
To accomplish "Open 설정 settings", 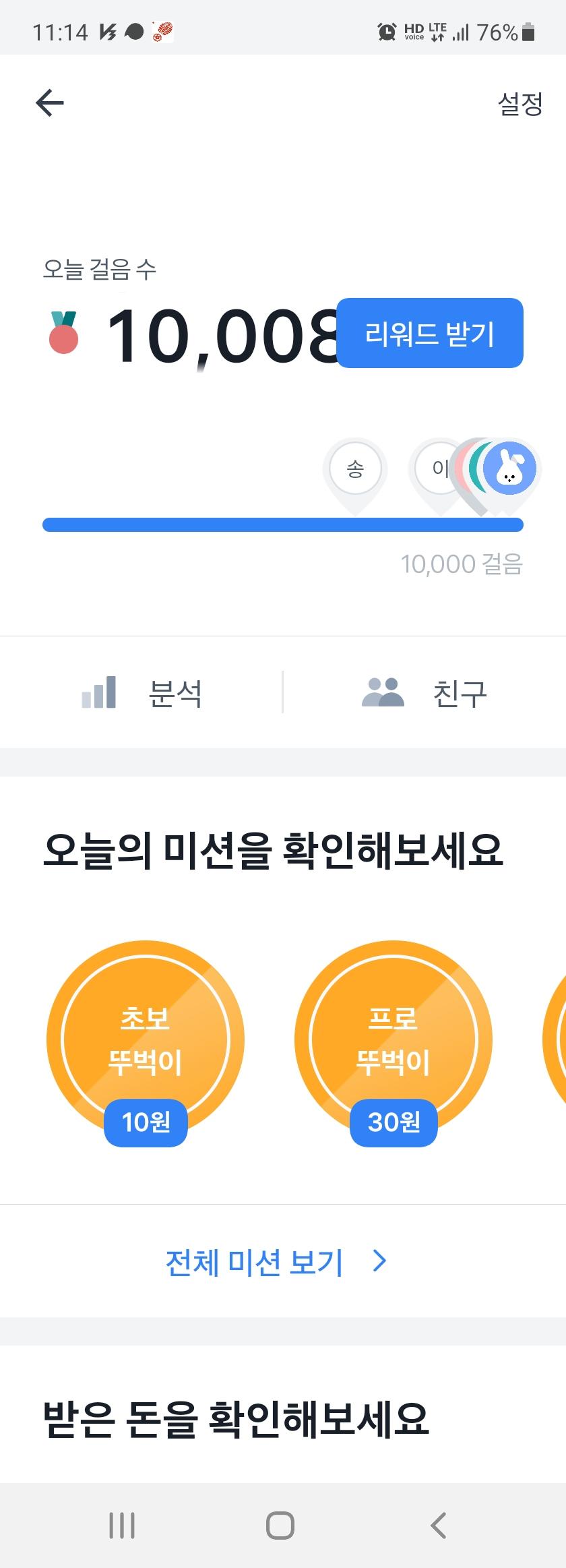I will click(x=520, y=104).
